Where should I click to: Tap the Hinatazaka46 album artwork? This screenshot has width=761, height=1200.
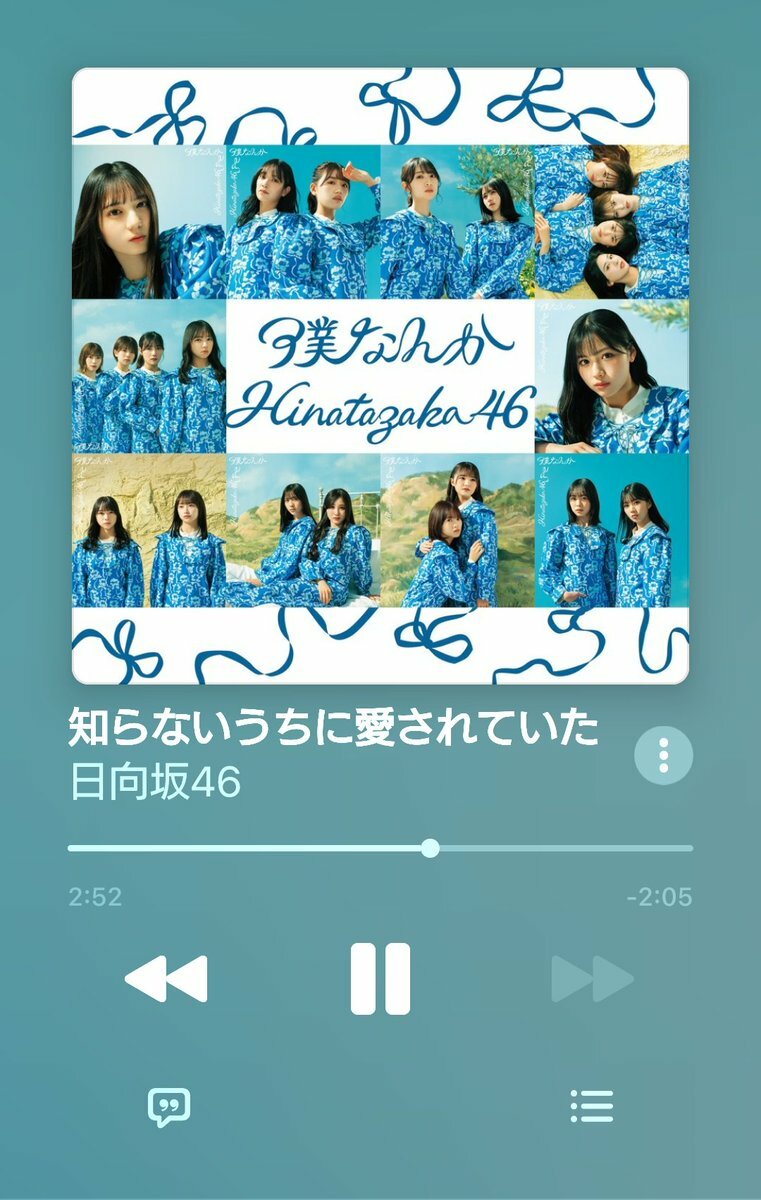[x=380, y=376]
